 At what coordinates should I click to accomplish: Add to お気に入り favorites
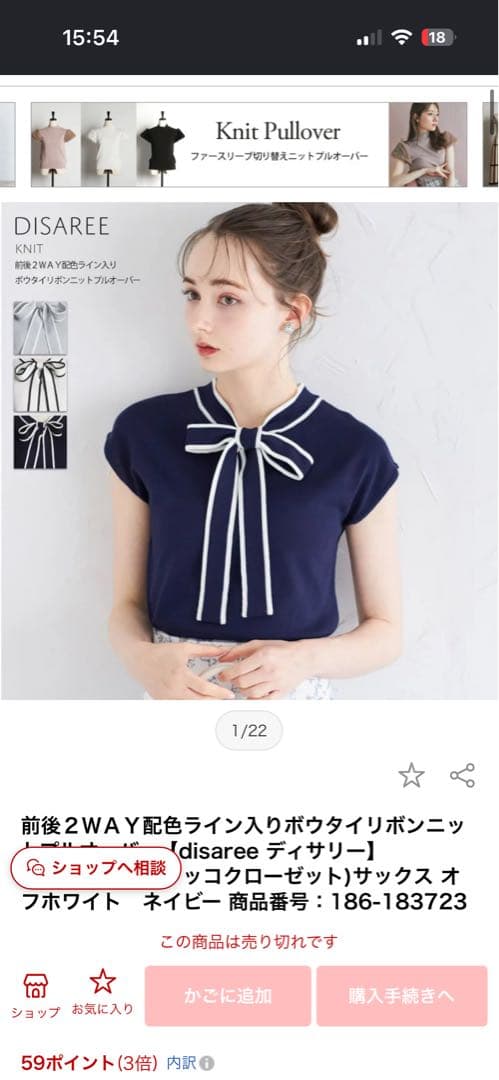(103, 992)
